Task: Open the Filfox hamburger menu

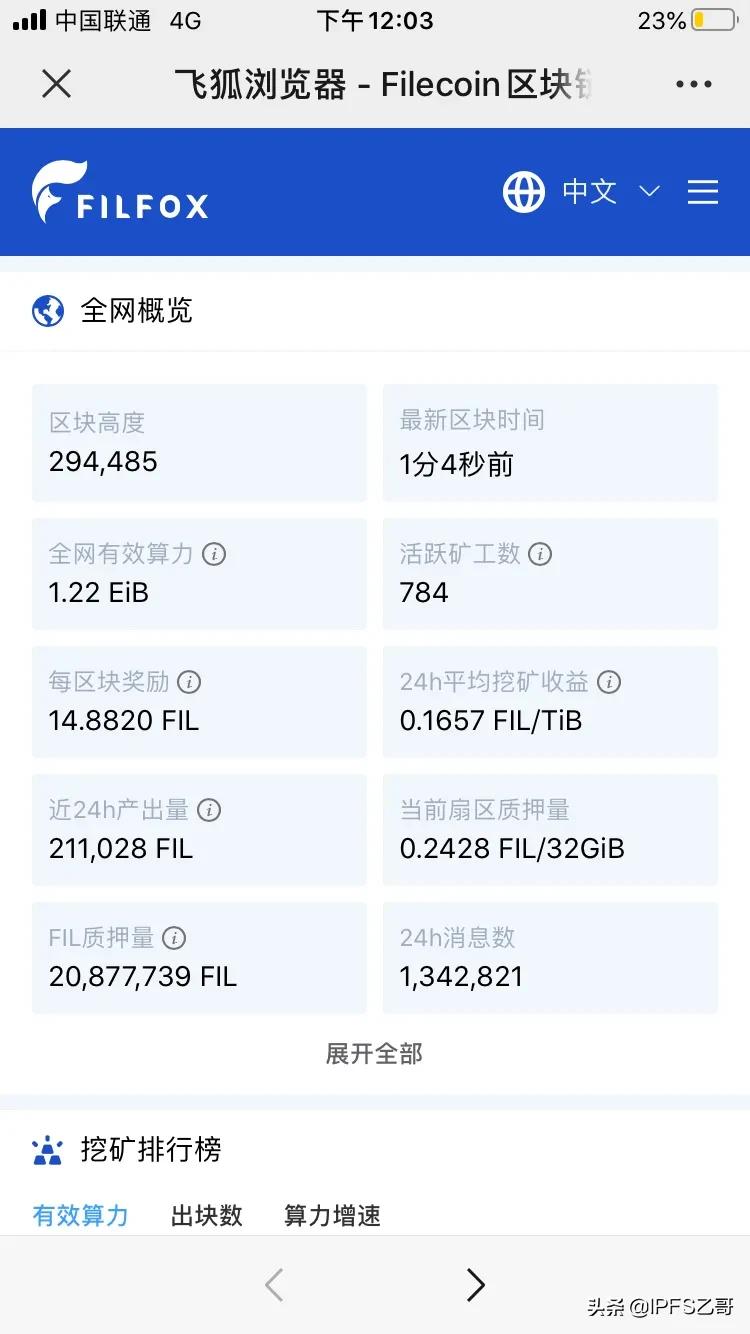Action: [x=703, y=191]
